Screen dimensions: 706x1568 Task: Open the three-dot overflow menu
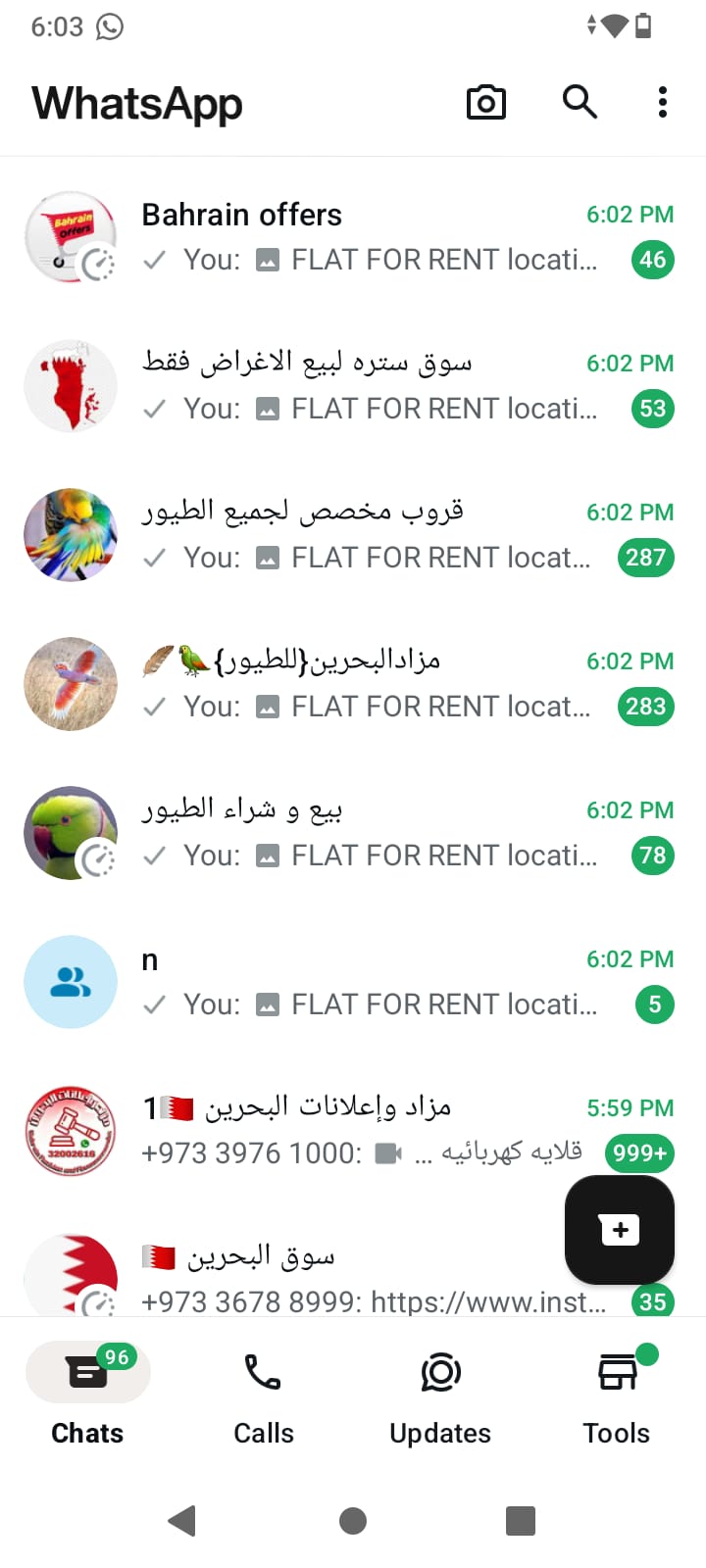pos(663,102)
